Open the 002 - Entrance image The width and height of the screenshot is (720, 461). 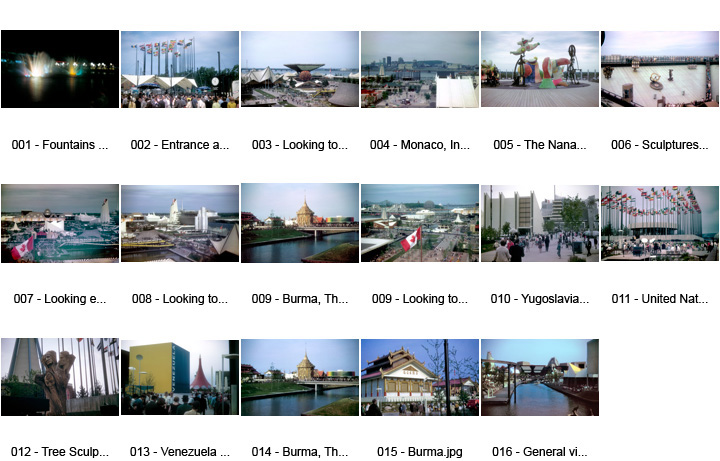tap(180, 69)
